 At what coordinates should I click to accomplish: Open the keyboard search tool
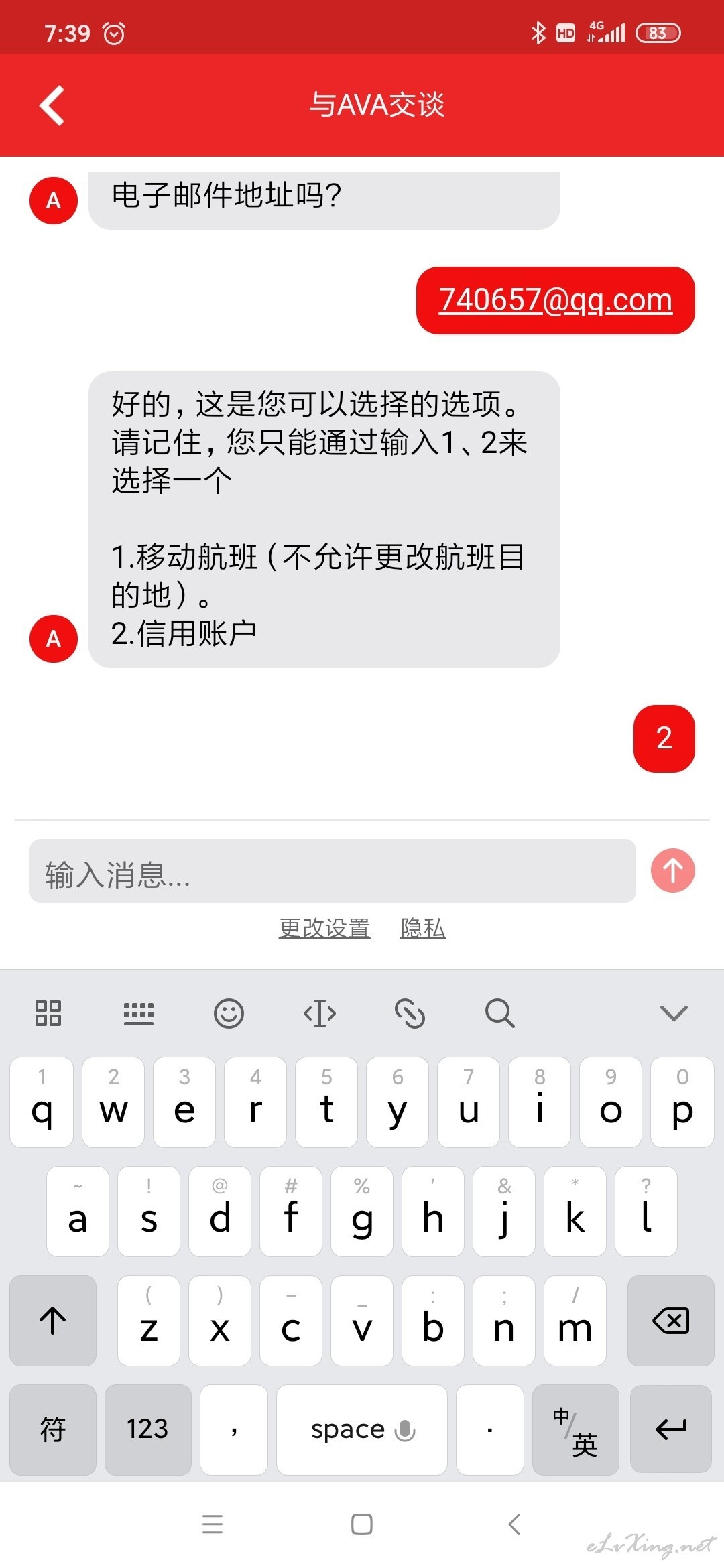(500, 1013)
